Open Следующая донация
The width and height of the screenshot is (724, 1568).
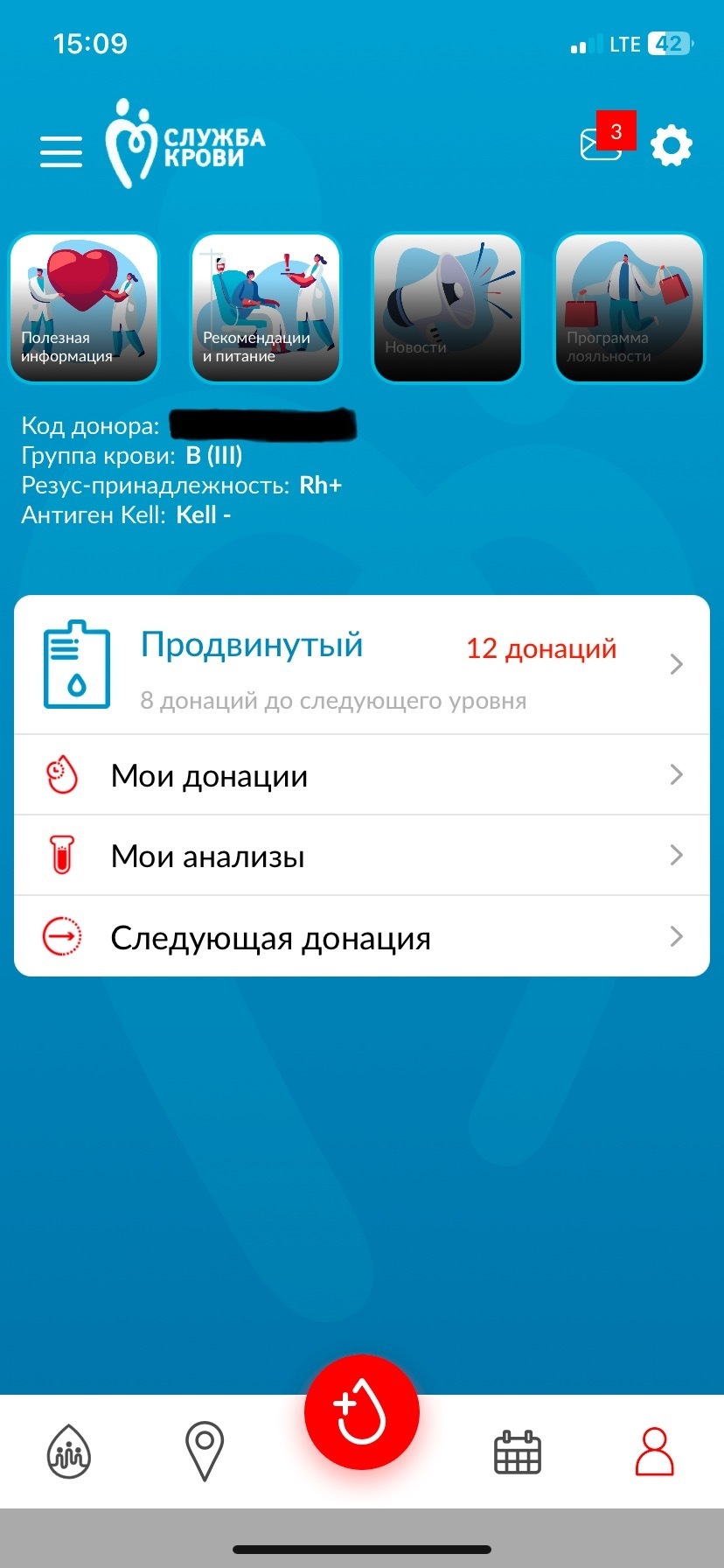361,937
